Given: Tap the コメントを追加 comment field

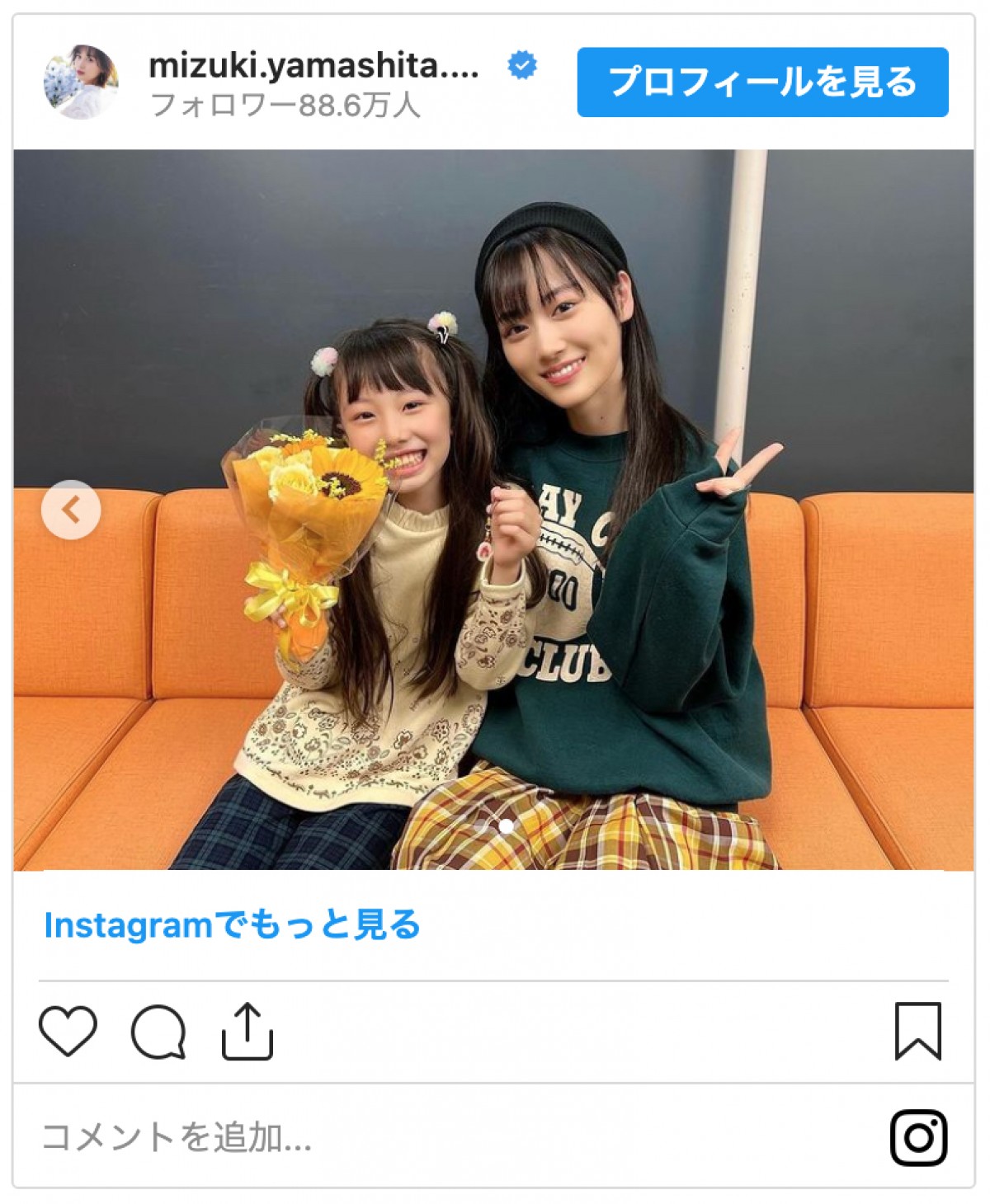Looking at the screenshot, I should coord(177,1137).
